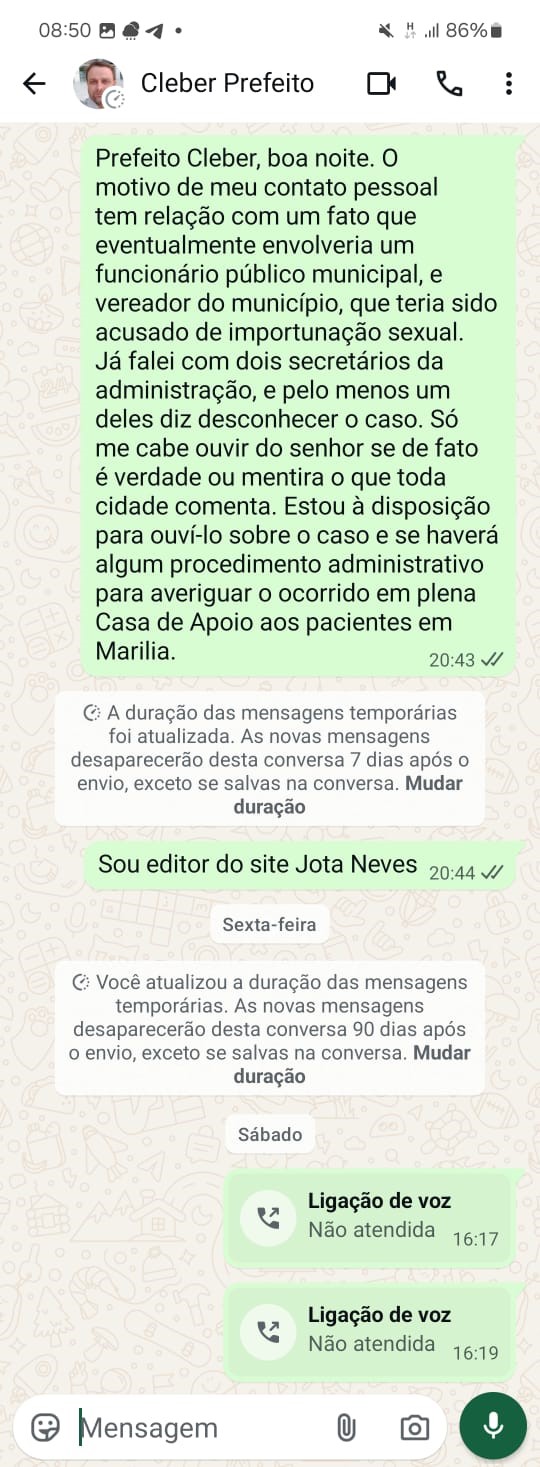Go back to the chat list

click(34, 83)
